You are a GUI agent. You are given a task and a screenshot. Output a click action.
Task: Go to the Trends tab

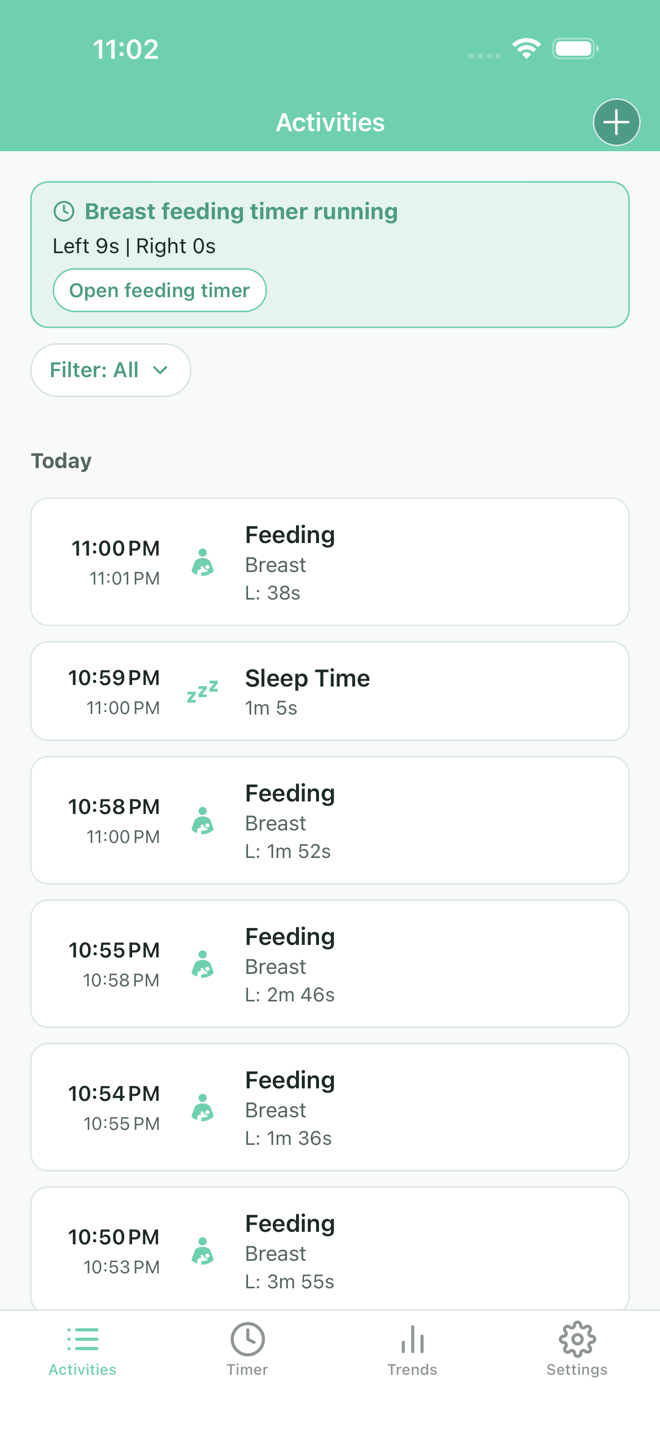[412, 1349]
